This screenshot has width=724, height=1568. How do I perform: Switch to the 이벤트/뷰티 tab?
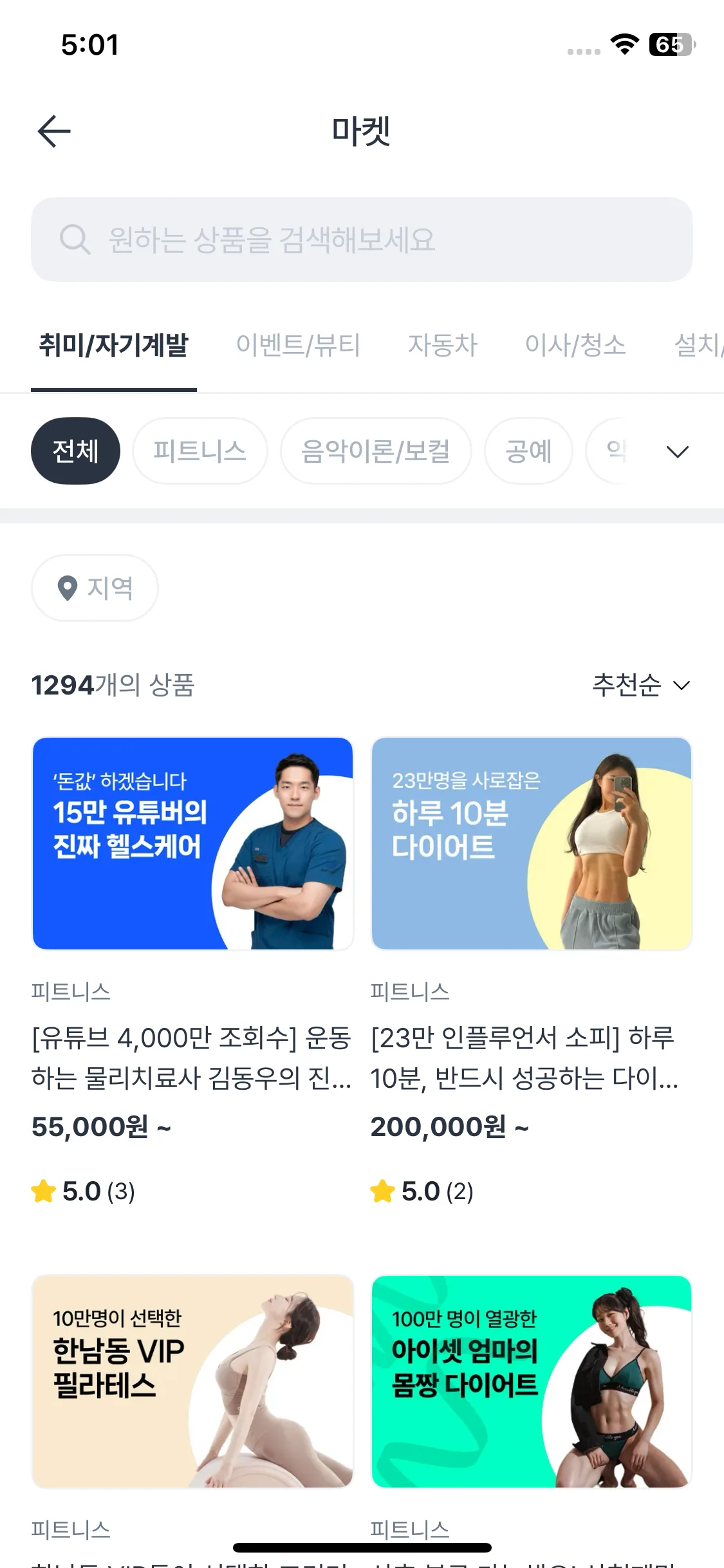coord(298,345)
